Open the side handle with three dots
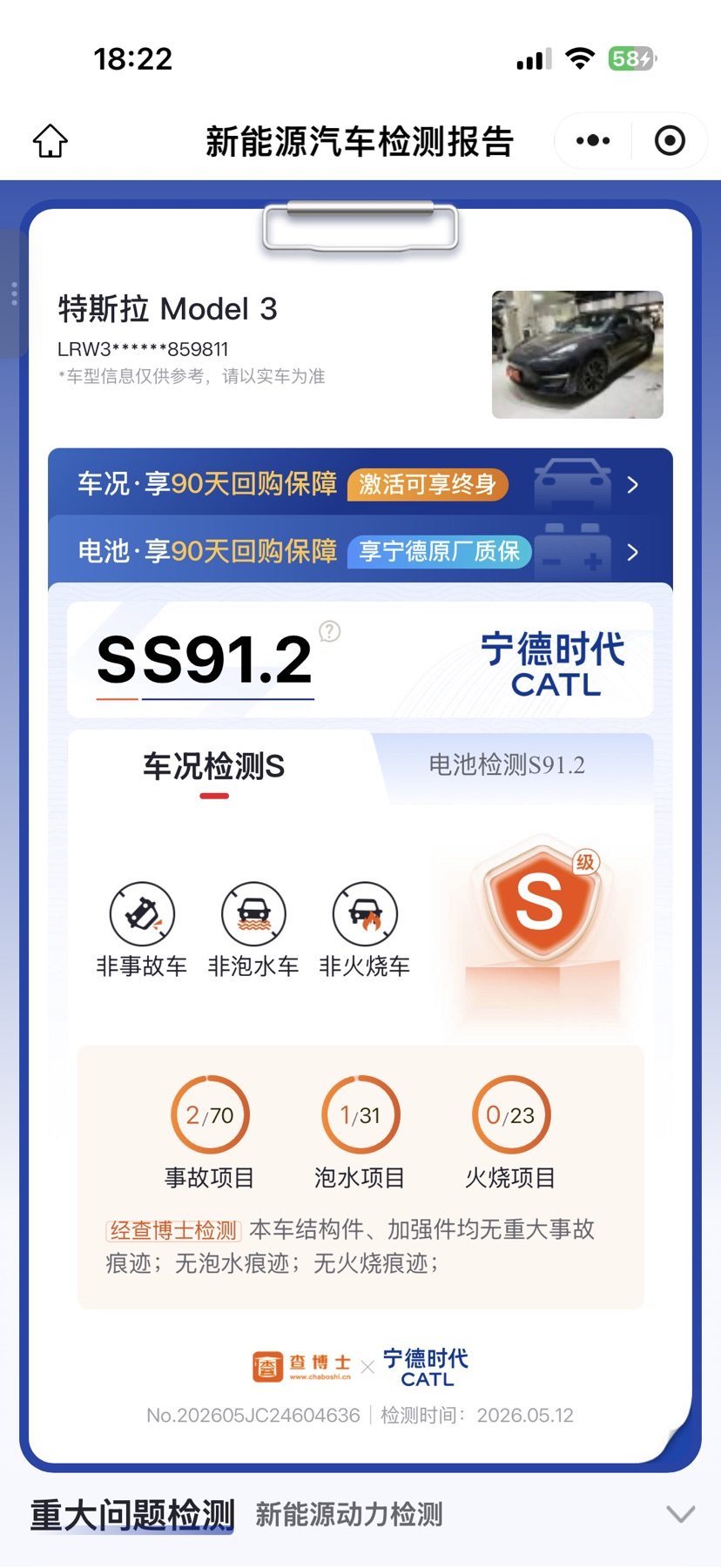The width and height of the screenshot is (721, 1568). [13, 293]
